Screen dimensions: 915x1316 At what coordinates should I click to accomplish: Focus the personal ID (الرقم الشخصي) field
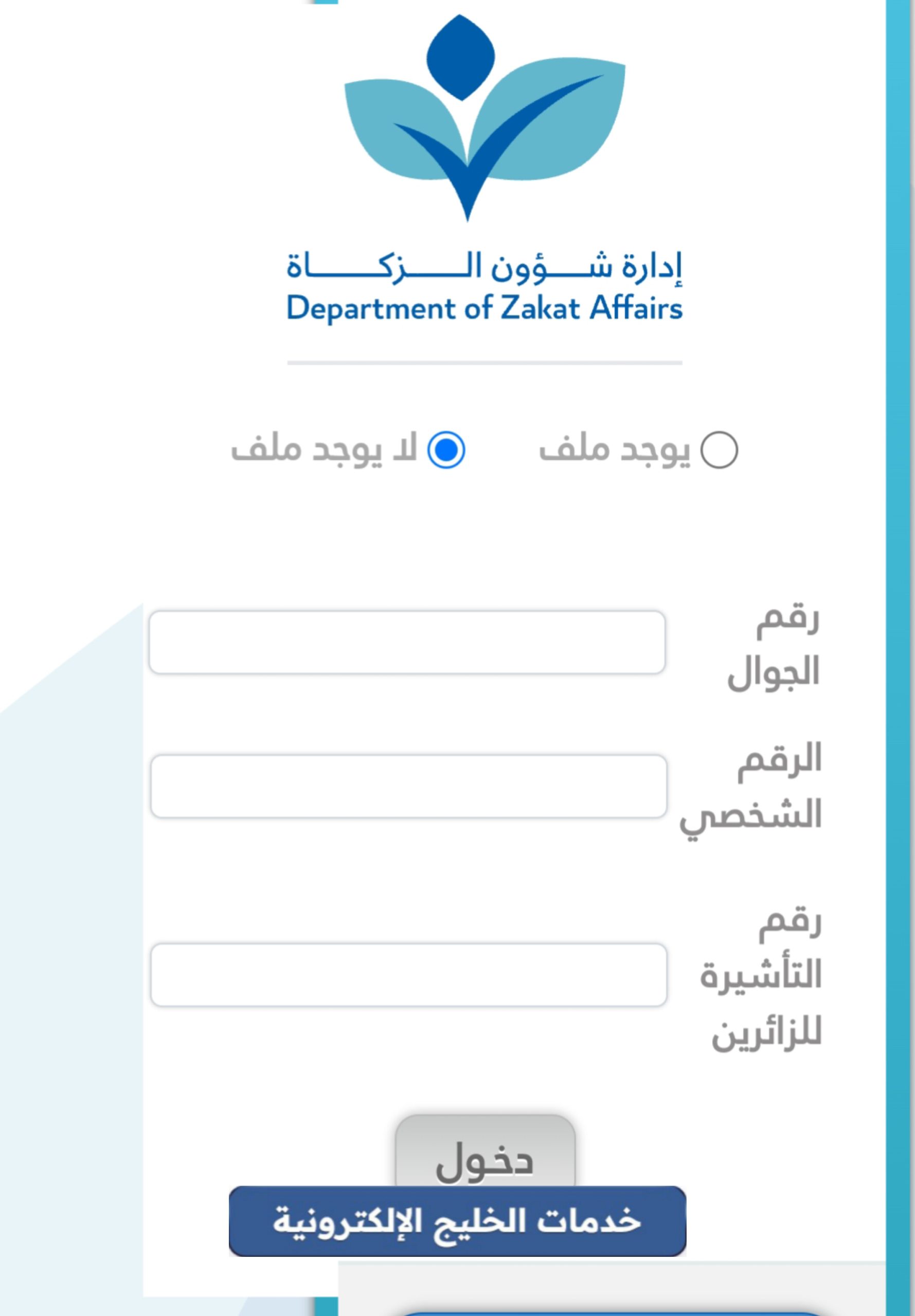point(408,786)
